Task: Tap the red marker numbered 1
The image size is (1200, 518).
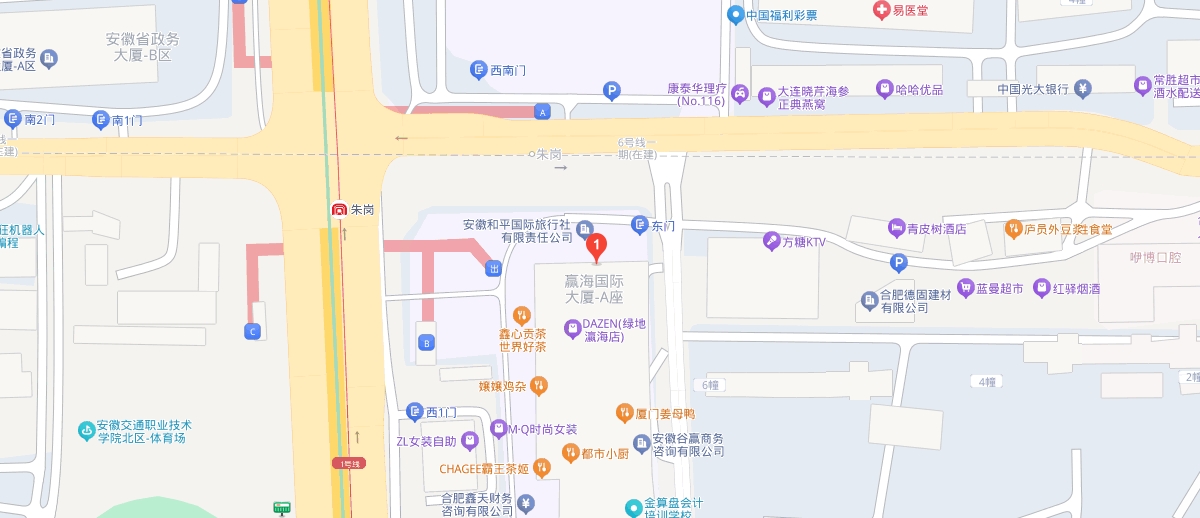Action: [x=596, y=245]
